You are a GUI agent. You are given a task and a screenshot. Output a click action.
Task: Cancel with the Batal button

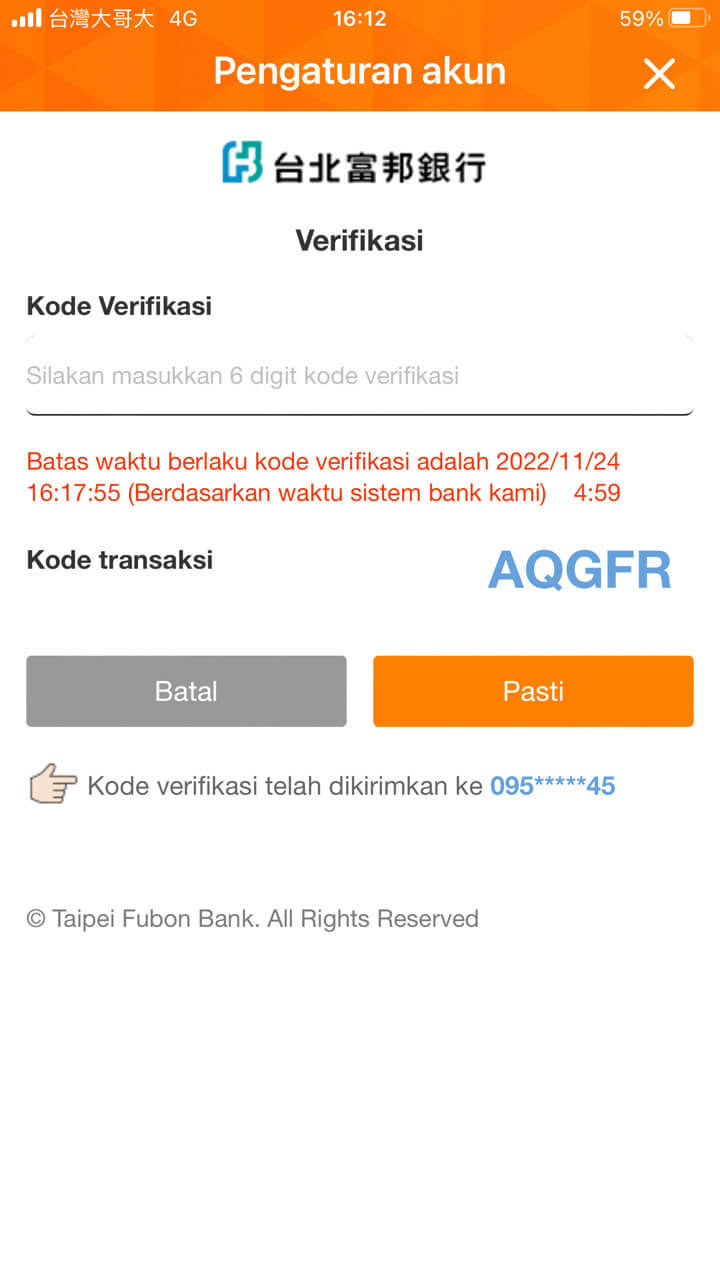pos(186,691)
